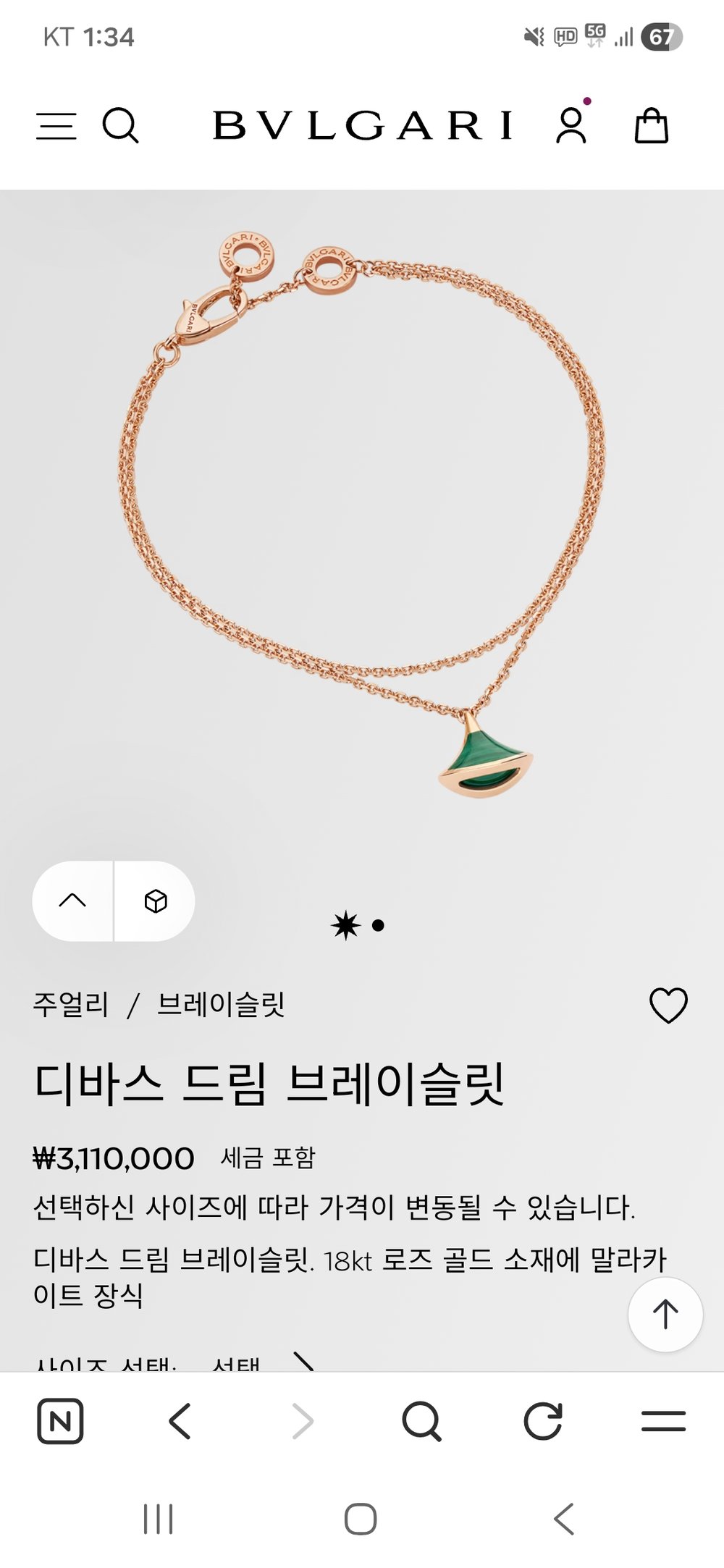Open the site search magnifier
Image resolution: width=724 pixels, height=1568 pixels.
(119, 126)
